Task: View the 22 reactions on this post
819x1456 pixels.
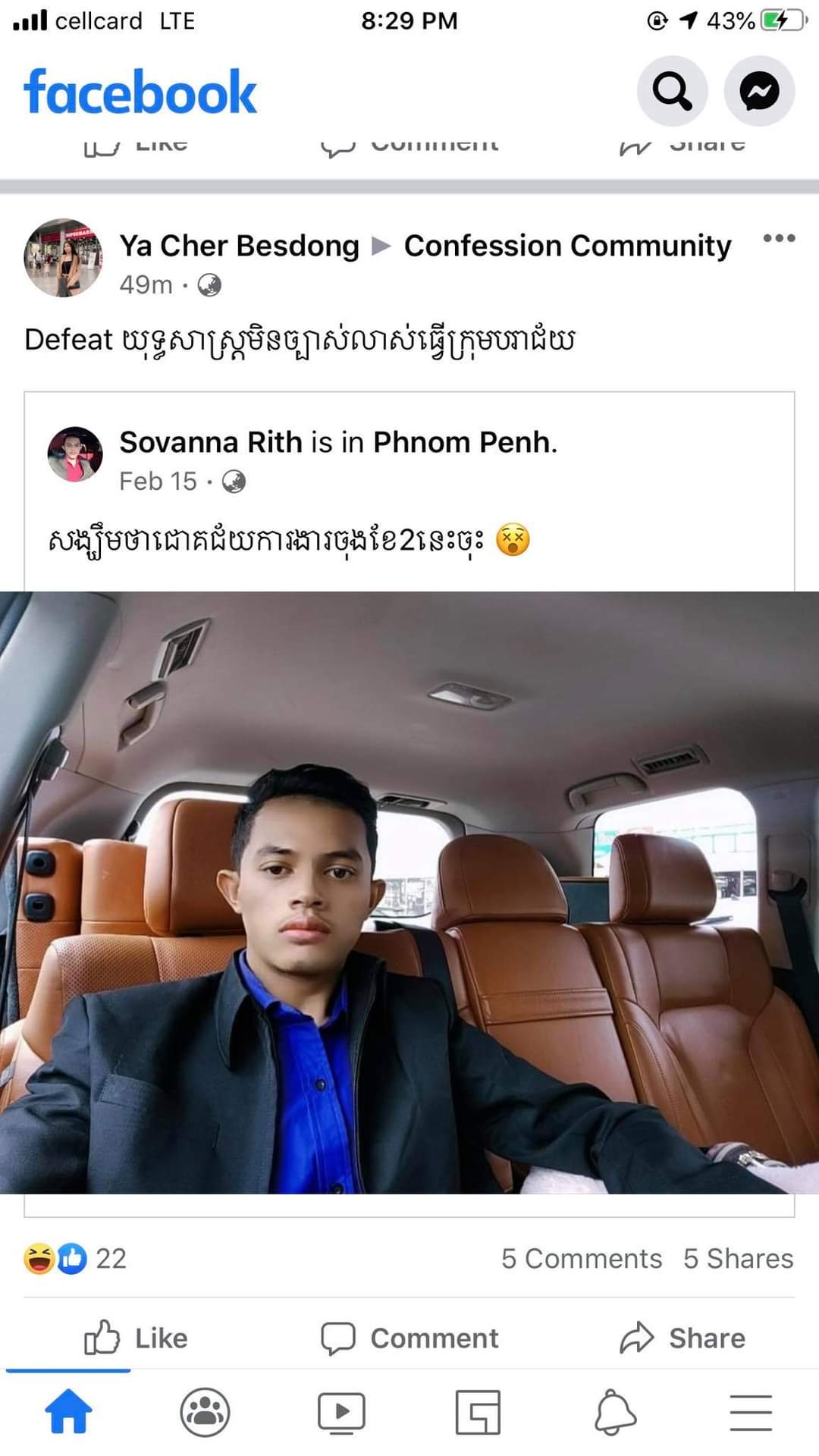Action: pyautogui.click(x=74, y=1259)
